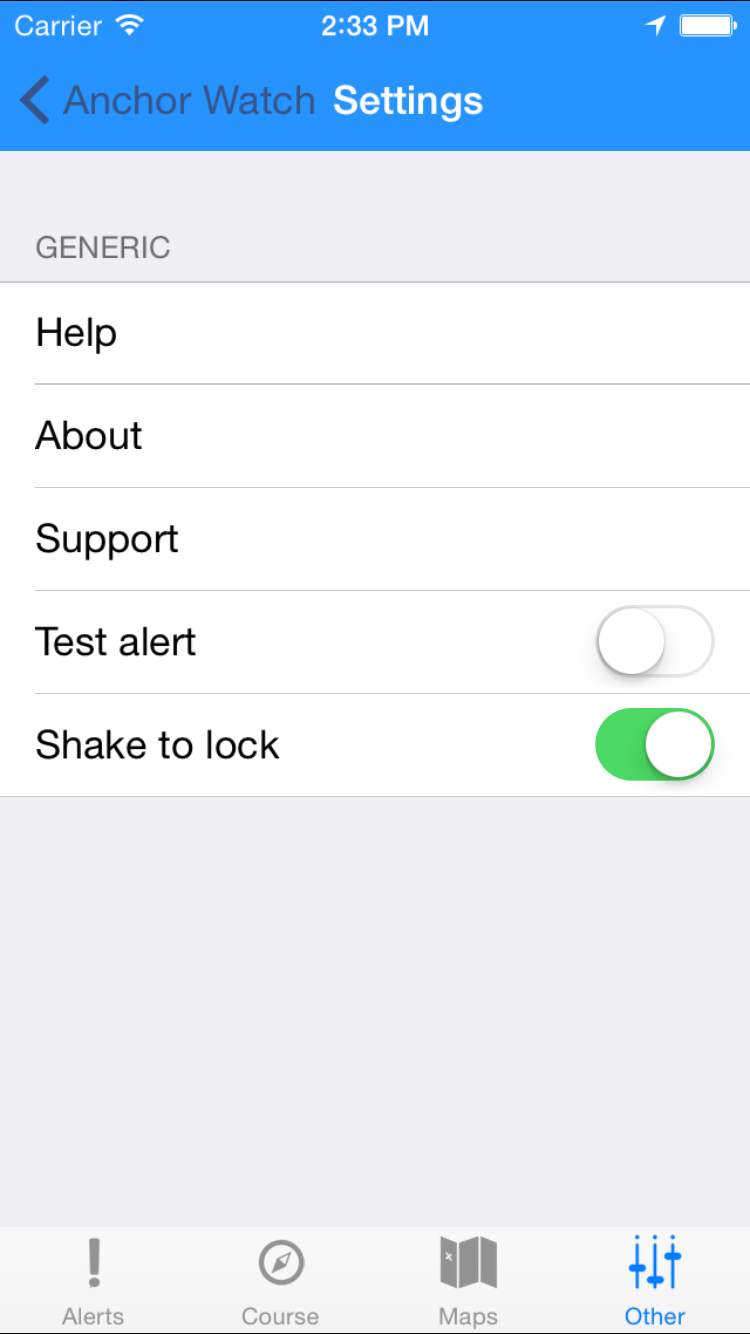Enable the Test alert switch
The image size is (750, 1334).
click(655, 642)
